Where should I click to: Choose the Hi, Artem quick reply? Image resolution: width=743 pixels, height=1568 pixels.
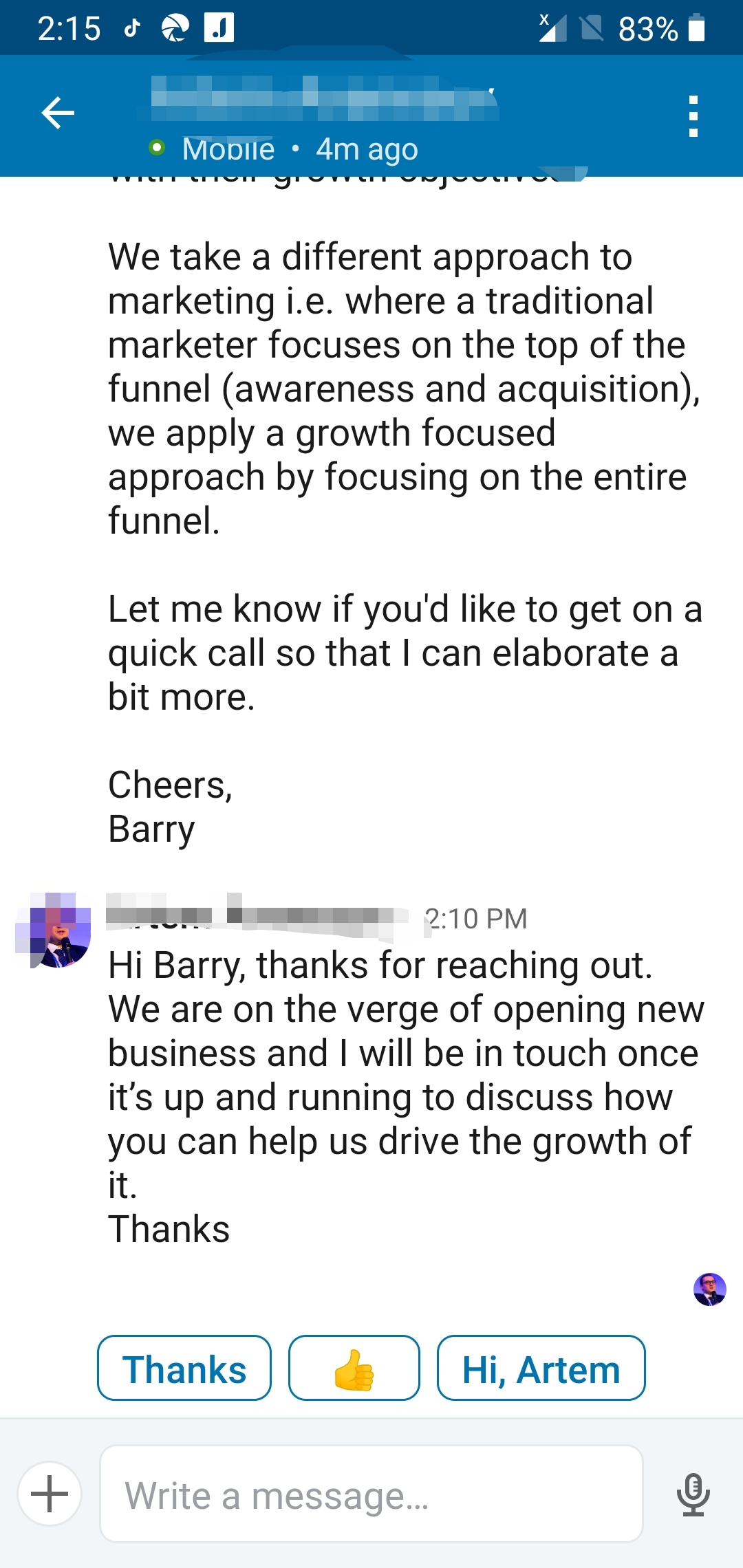541,1368
